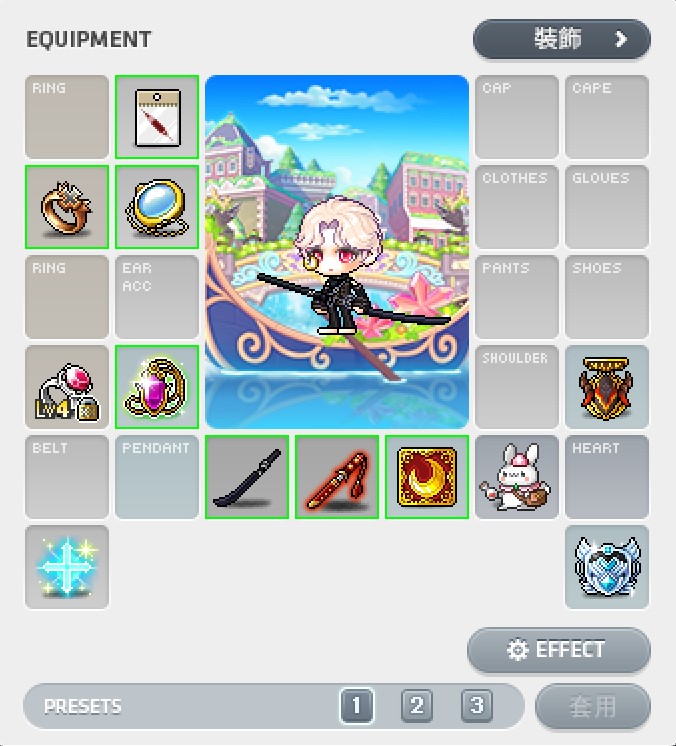Select the red and gold medal item
The width and height of the screenshot is (676, 746).
607,387
